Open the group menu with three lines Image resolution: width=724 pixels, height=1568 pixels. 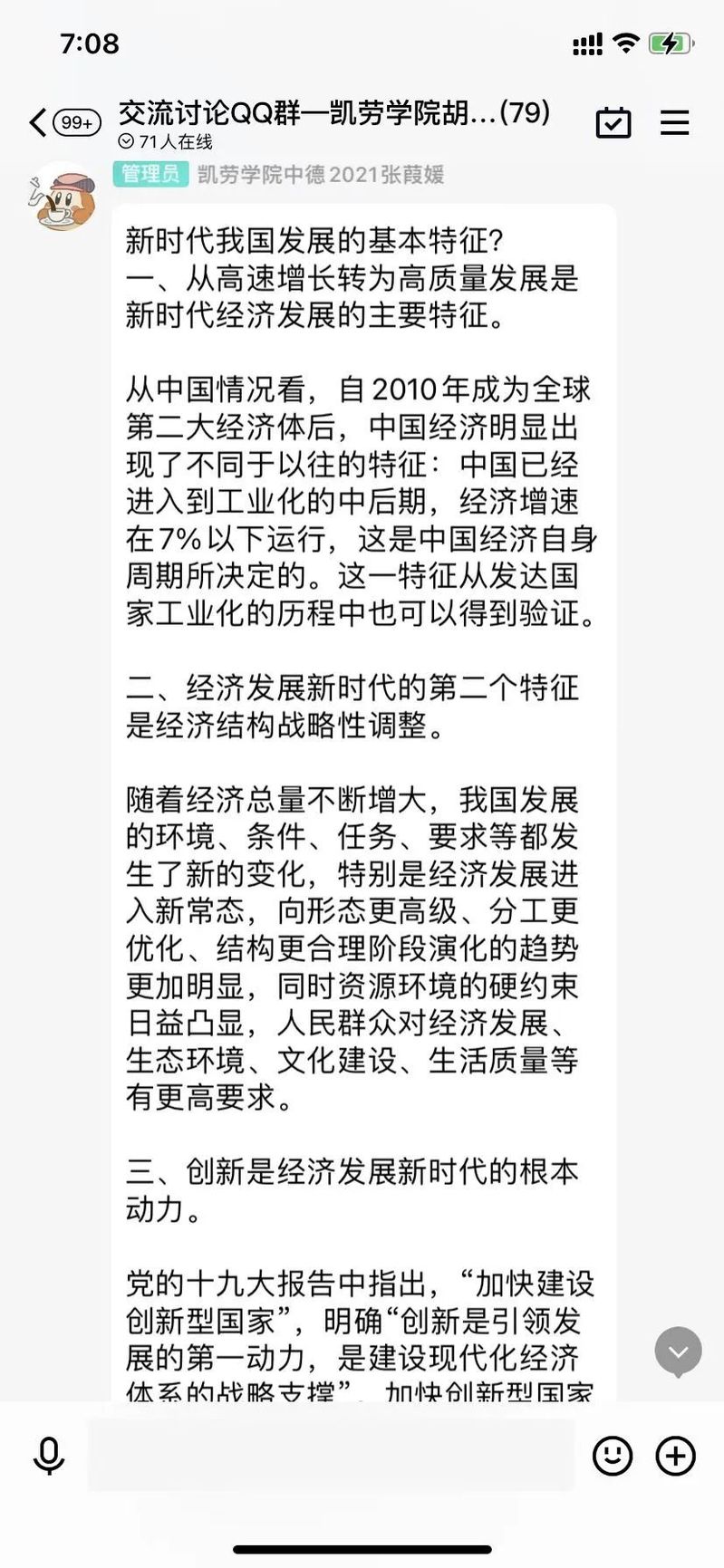coord(674,122)
